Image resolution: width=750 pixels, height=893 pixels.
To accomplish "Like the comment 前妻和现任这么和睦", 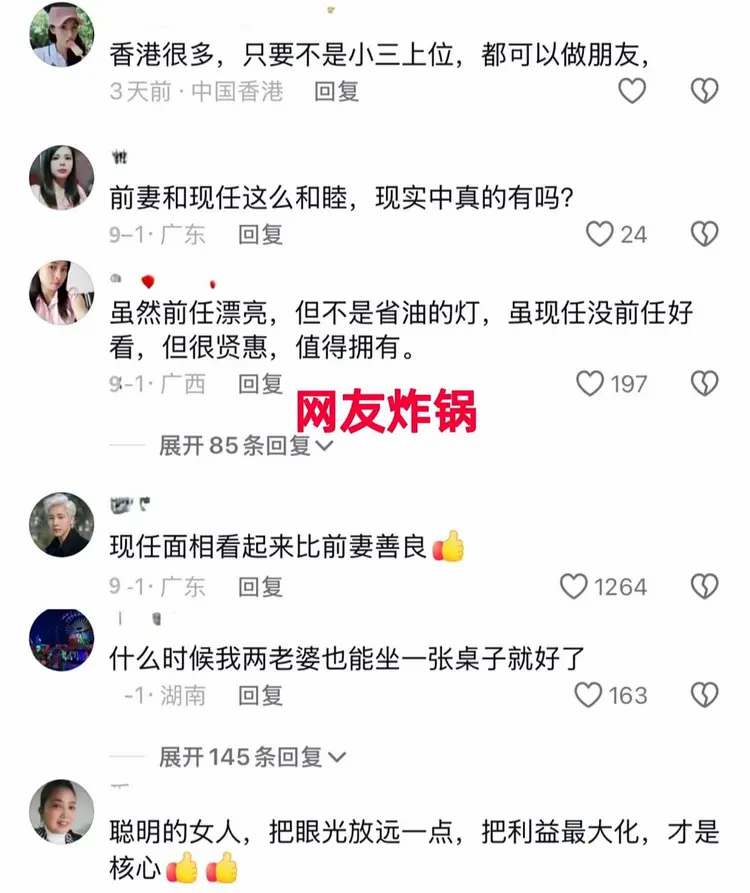I will 599,234.
